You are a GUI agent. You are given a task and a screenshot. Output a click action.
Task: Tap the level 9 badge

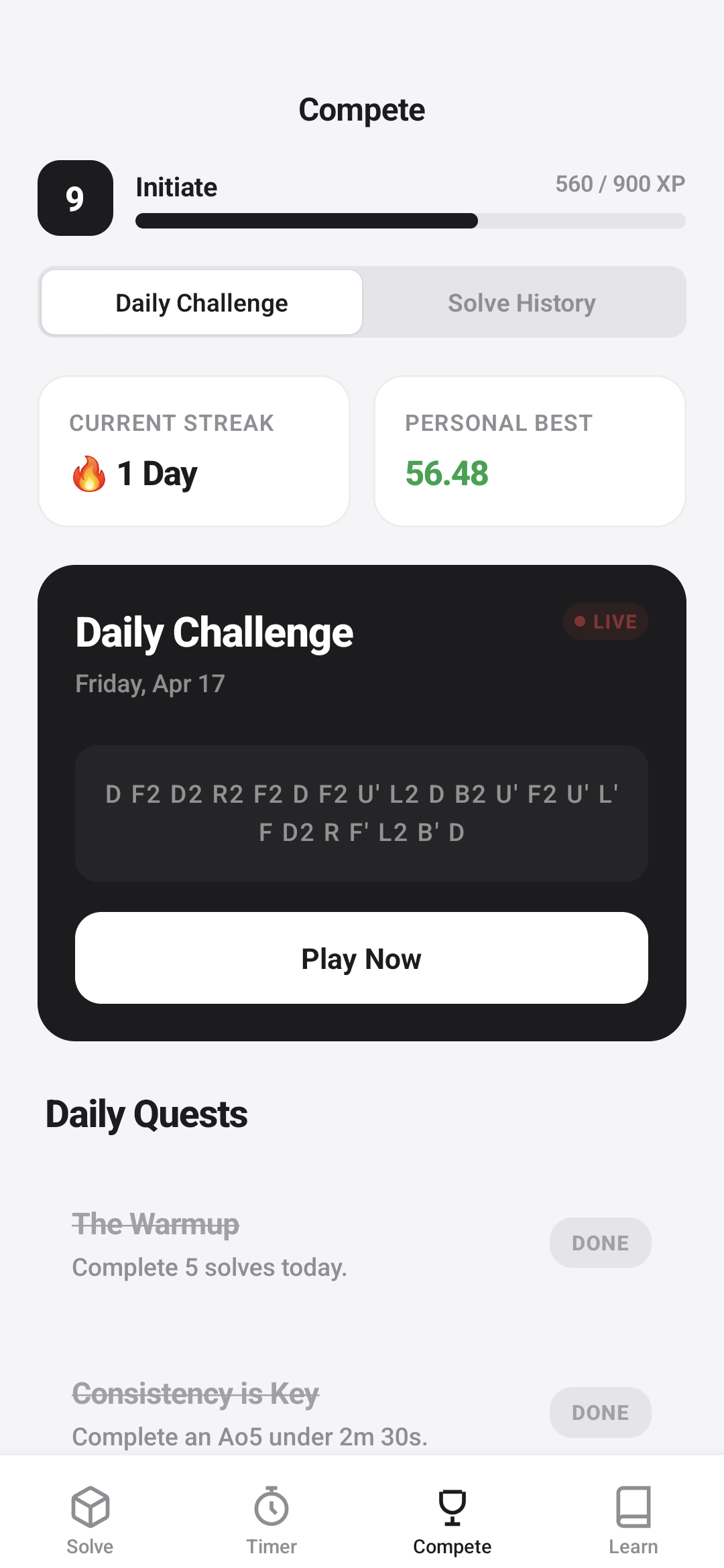75,198
